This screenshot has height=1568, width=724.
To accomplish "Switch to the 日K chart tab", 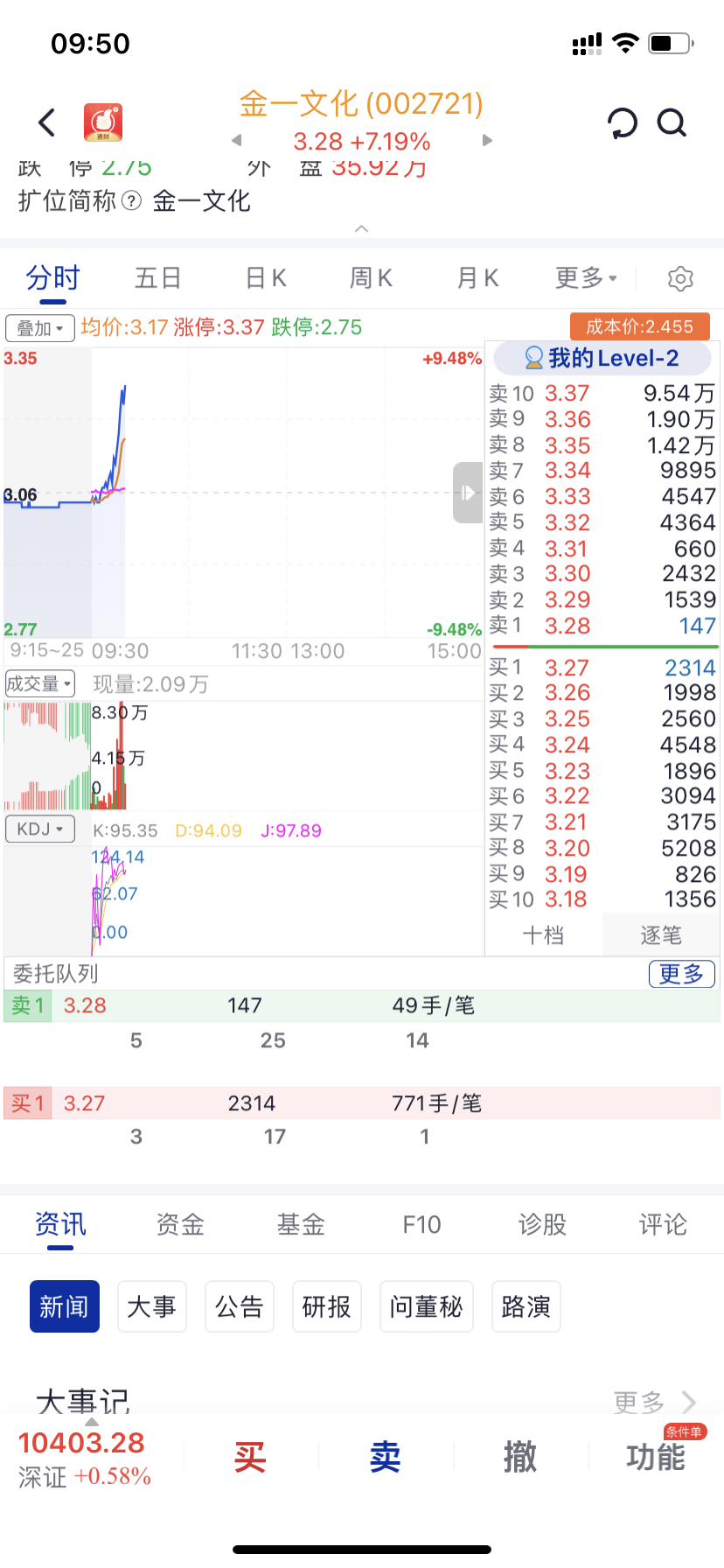I will 266,278.
